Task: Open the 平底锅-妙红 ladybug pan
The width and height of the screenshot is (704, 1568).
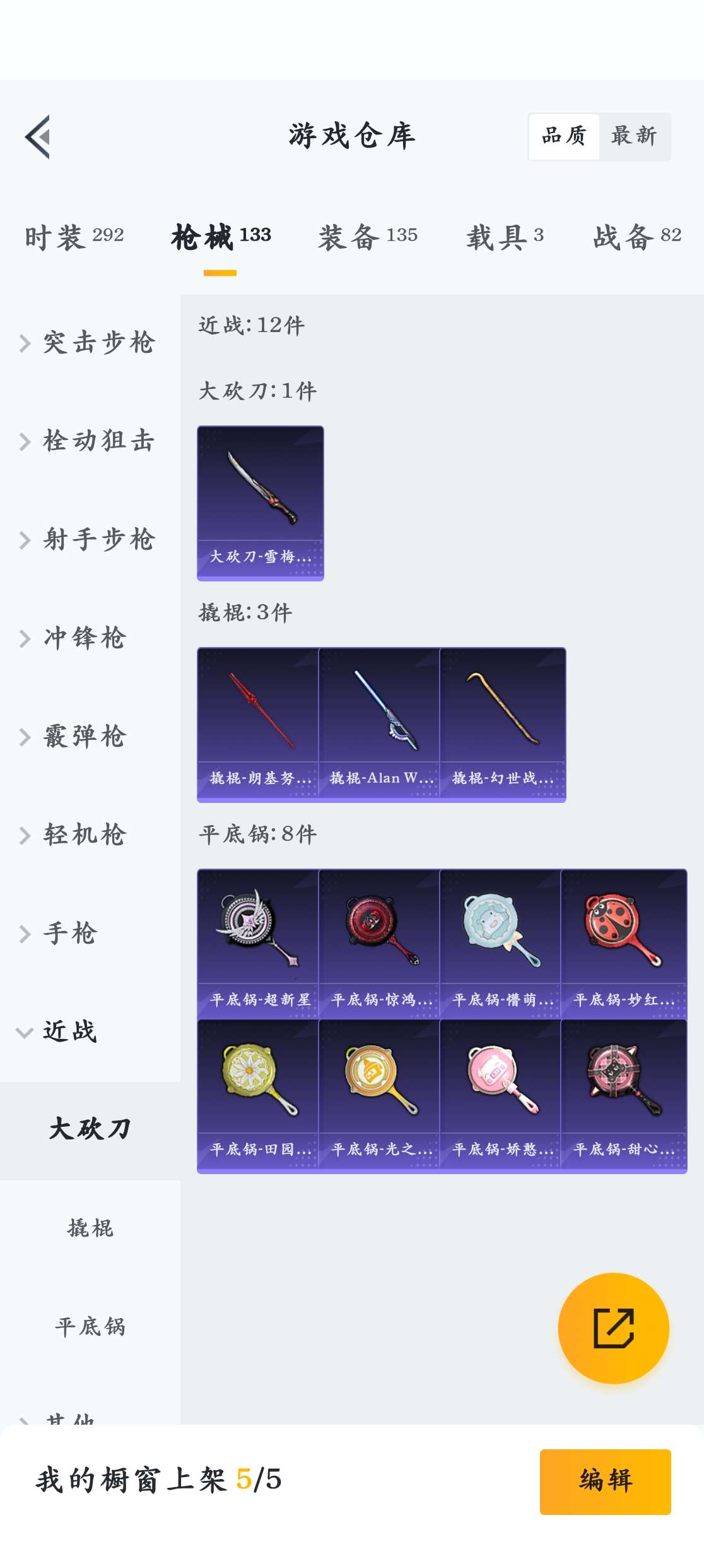Action: click(623, 944)
